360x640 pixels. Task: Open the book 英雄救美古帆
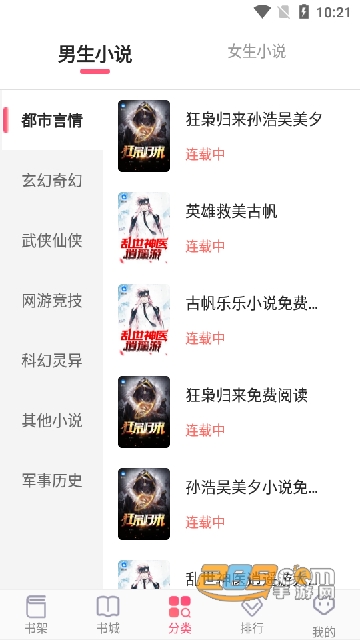(231, 228)
